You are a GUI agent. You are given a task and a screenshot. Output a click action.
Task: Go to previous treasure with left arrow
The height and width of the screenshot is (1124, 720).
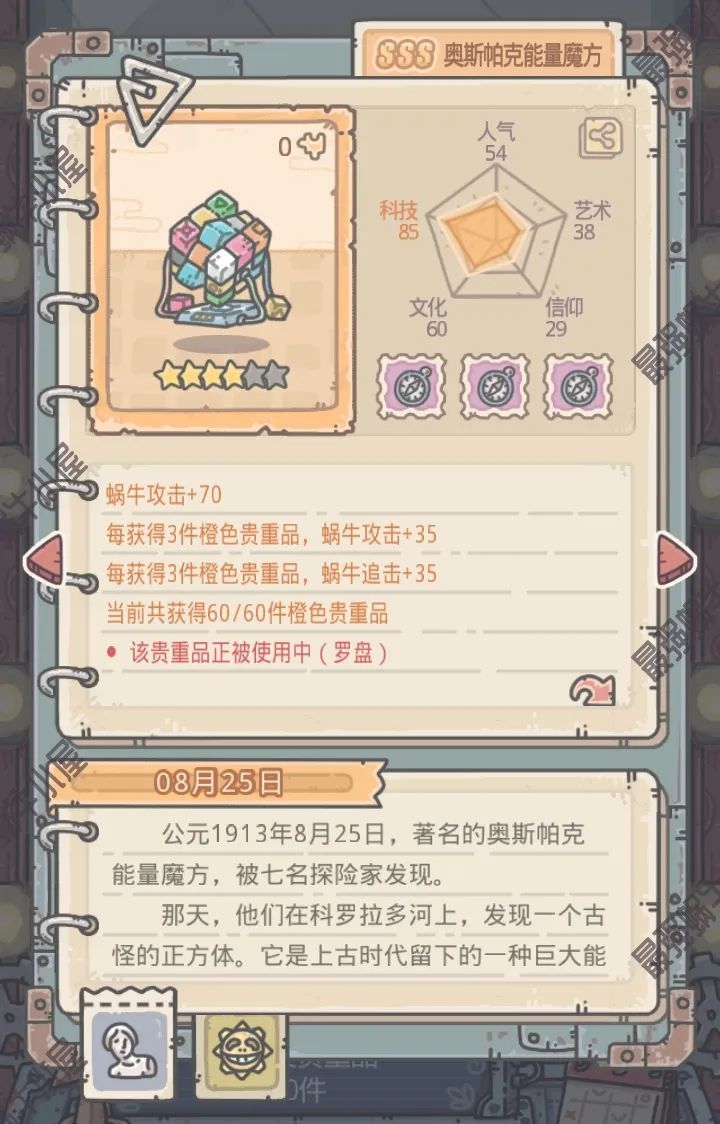45,560
